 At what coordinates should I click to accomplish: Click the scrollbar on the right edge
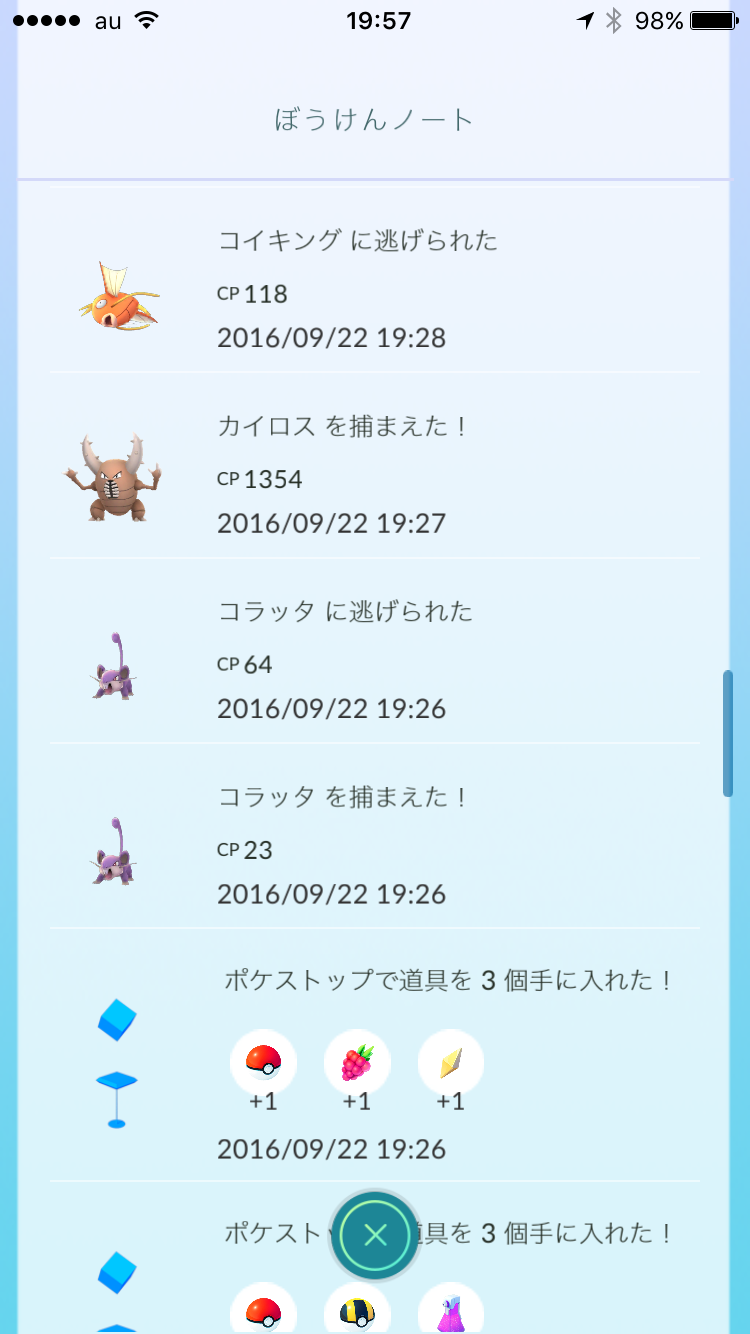(x=729, y=730)
